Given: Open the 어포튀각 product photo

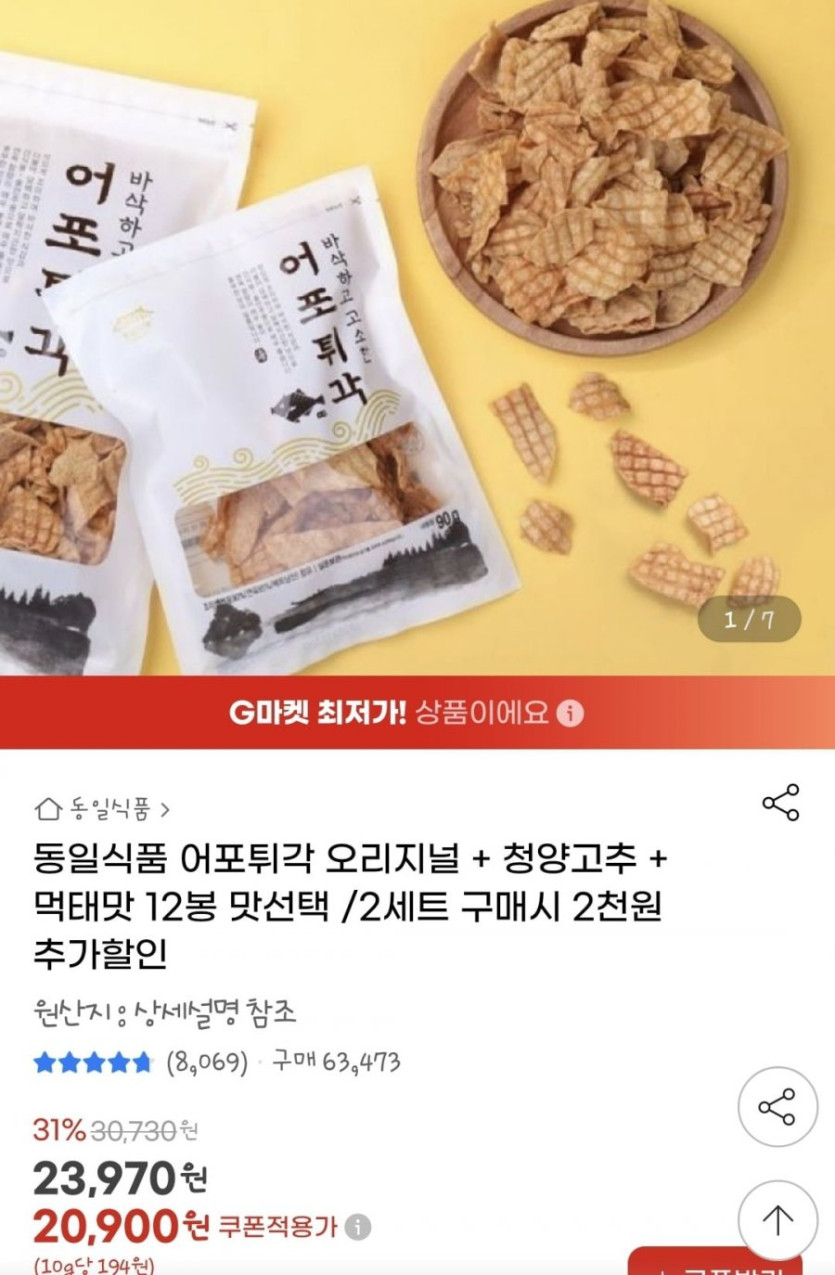Looking at the screenshot, I should coord(417,338).
